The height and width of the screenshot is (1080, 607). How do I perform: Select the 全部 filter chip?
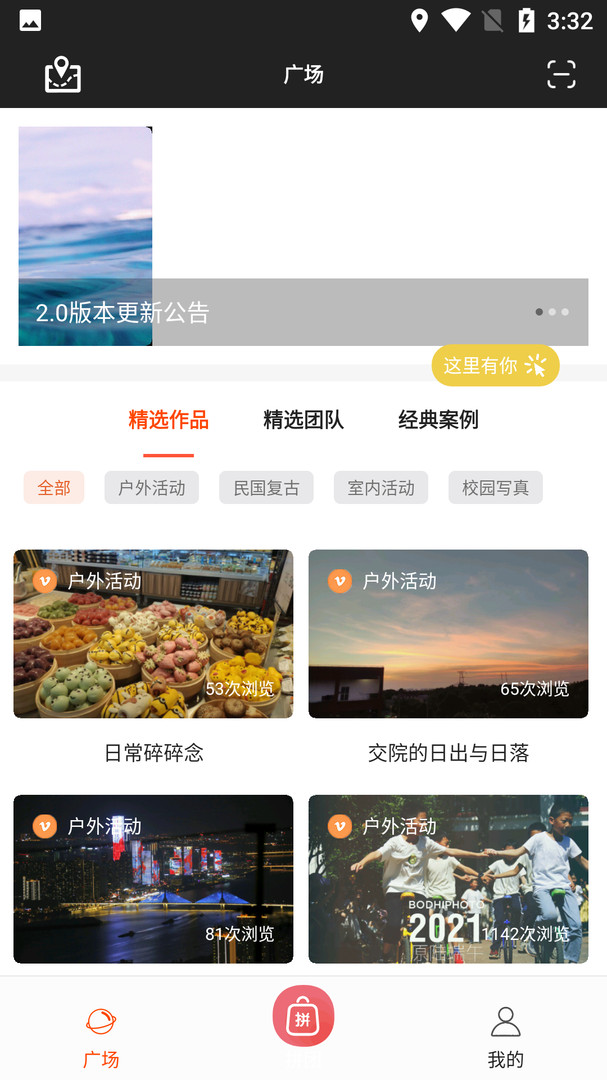[54, 488]
